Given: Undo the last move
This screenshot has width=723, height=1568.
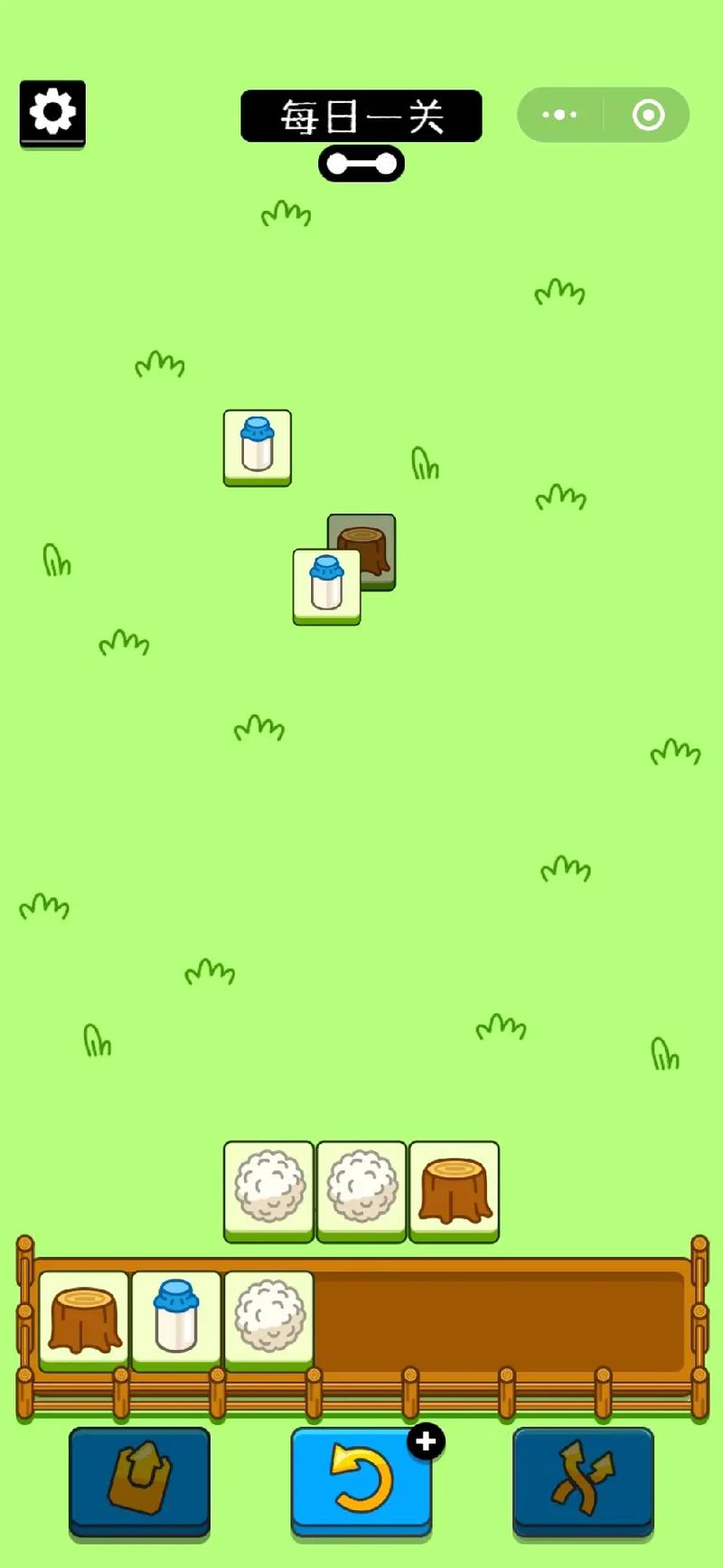Looking at the screenshot, I should [x=361, y=1480].
